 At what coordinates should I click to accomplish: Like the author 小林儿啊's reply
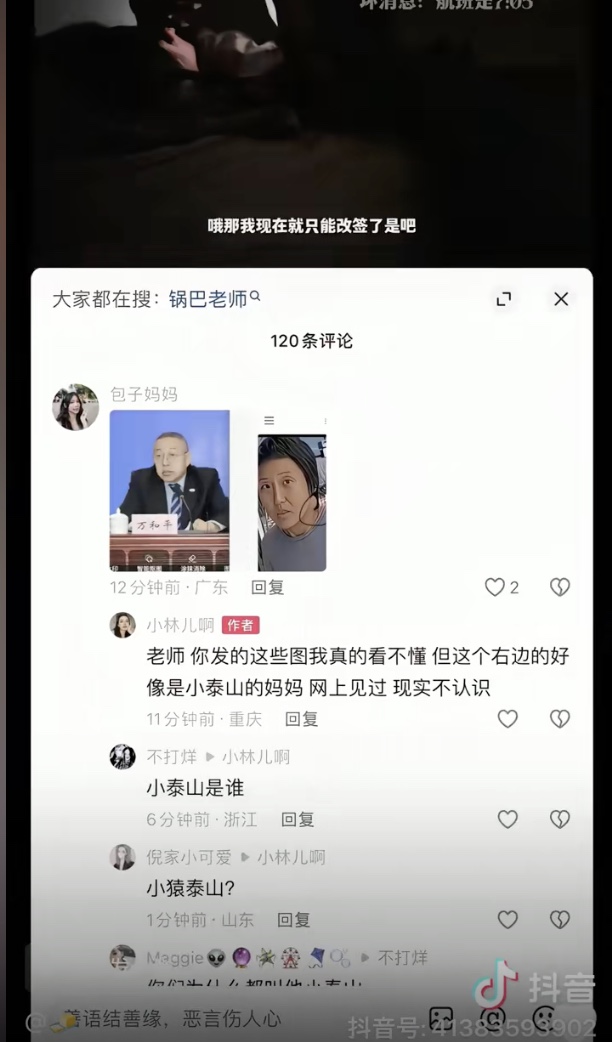tap(508, 718)
